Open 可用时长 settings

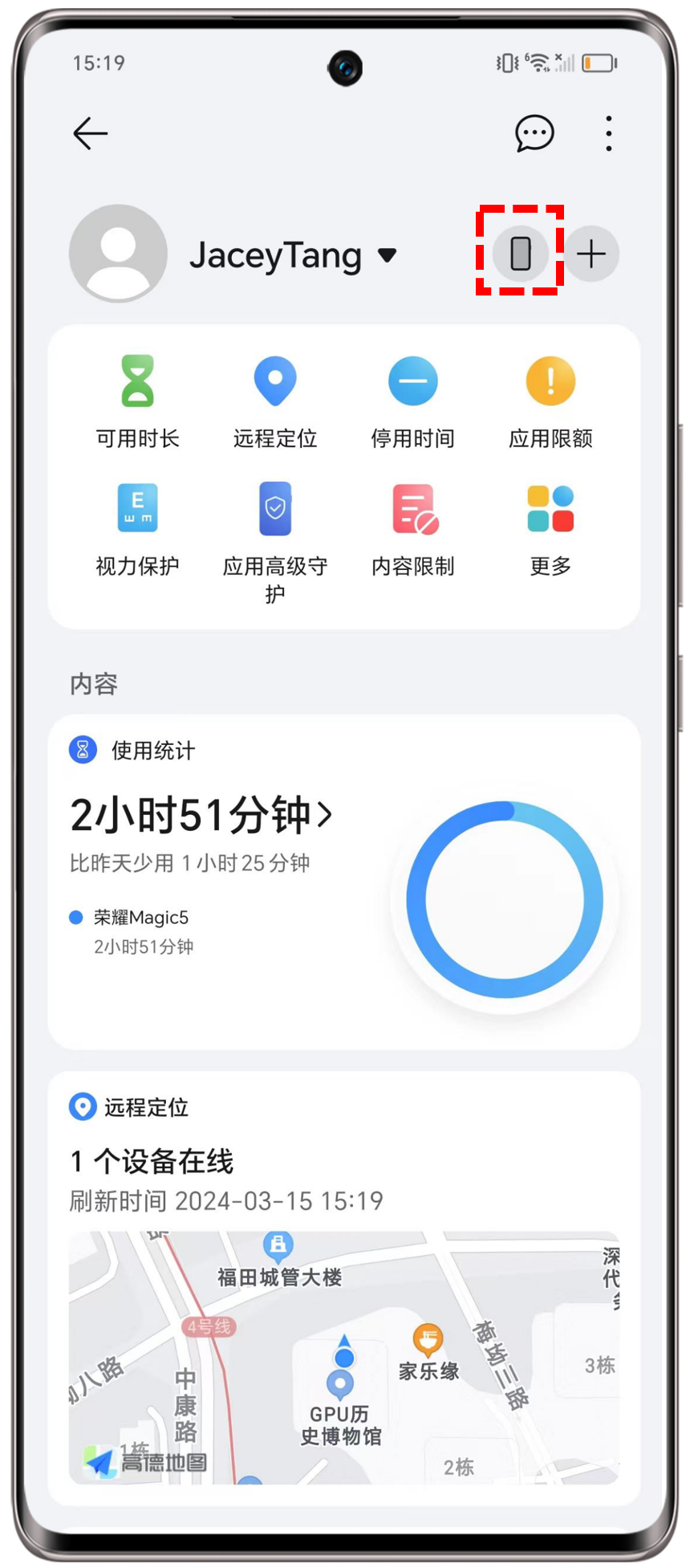coord(137,401)
